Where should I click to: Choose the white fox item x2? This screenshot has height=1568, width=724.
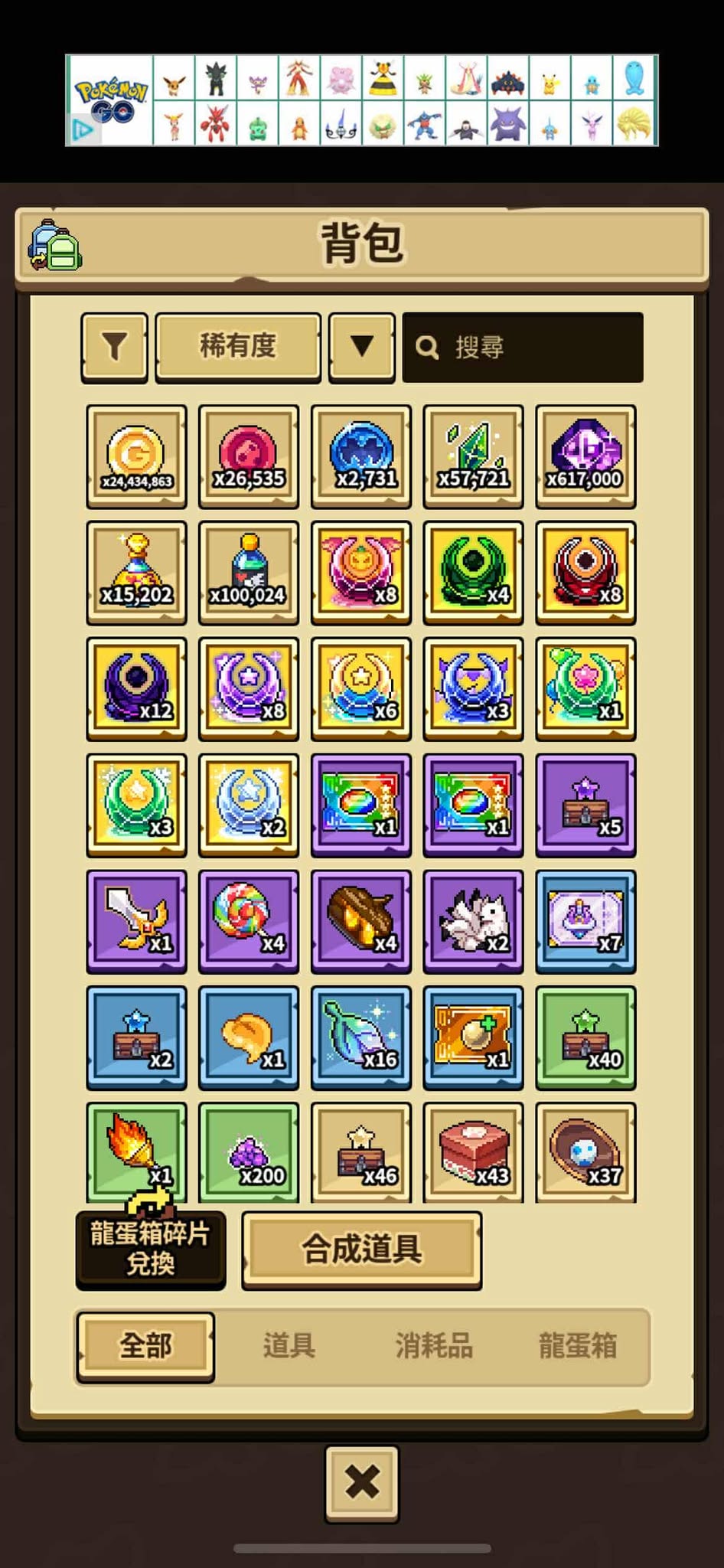tap(473, 921)
